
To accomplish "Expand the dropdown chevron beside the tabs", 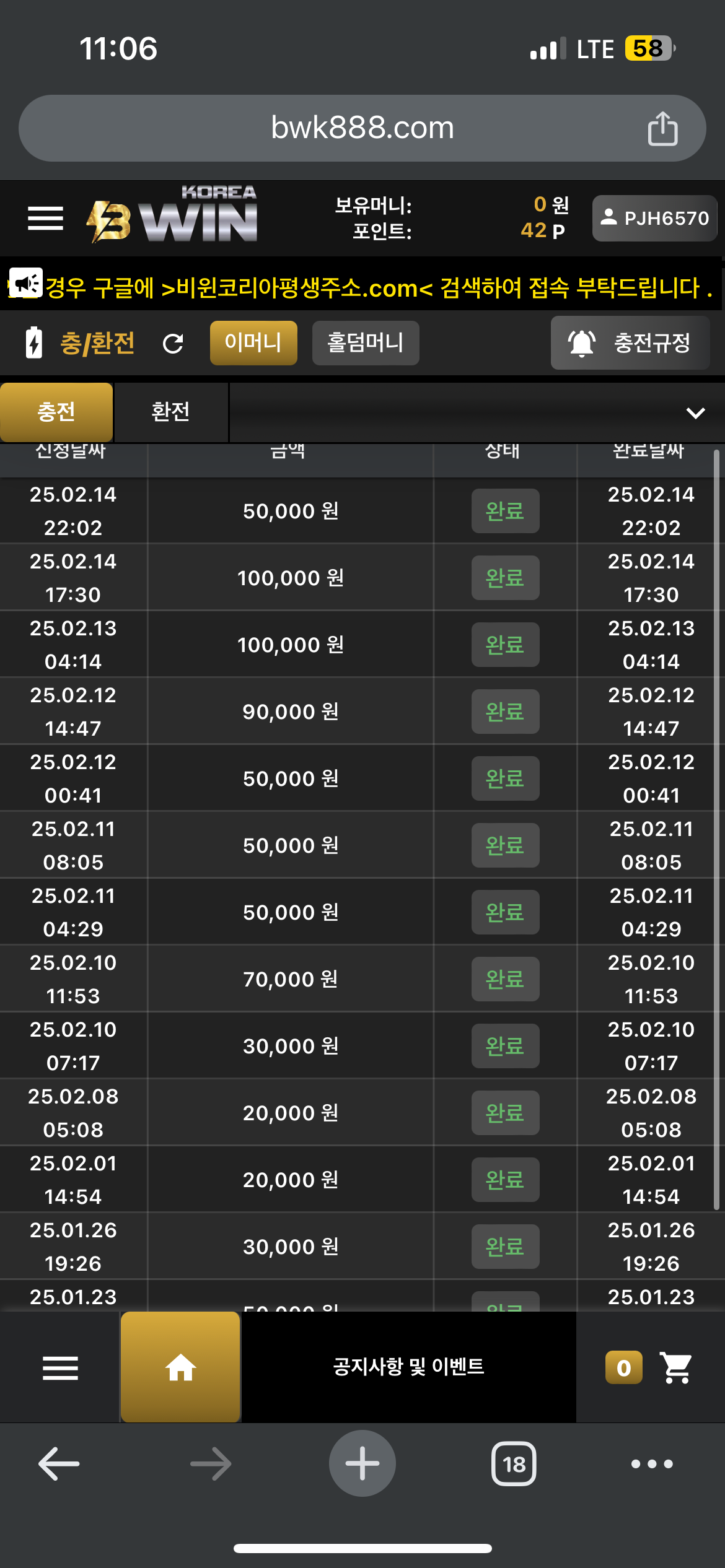I will (696, 413).
